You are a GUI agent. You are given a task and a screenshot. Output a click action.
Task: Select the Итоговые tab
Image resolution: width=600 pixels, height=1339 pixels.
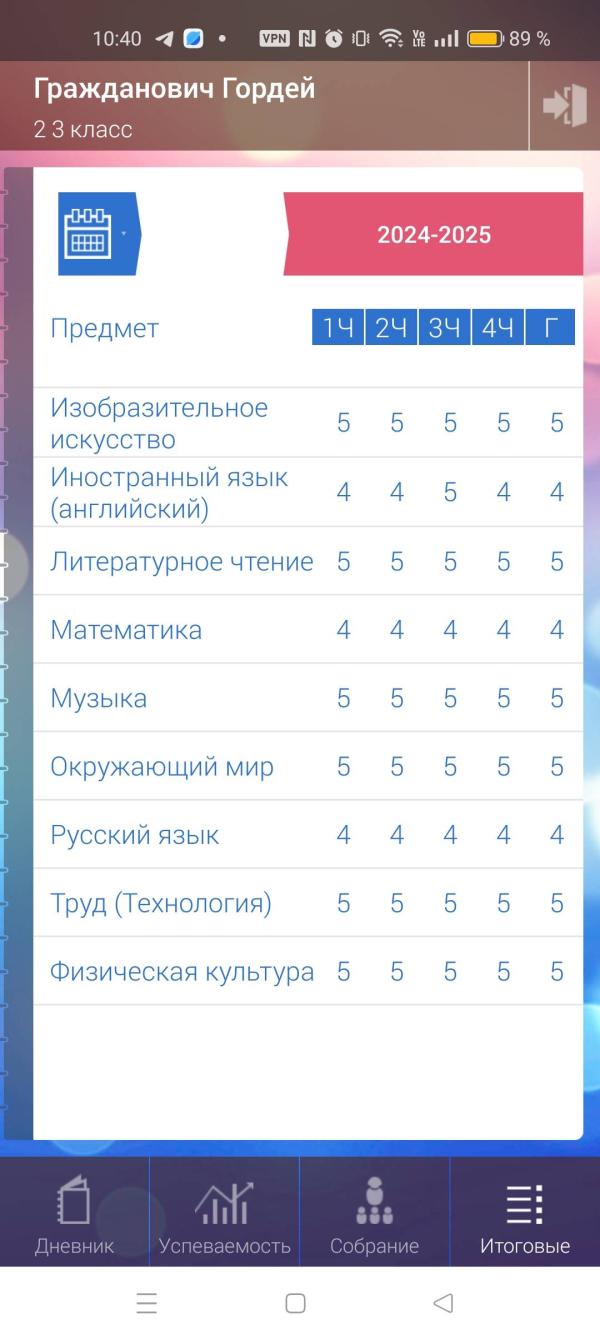pyautogui.click(x=525, y=1213)
